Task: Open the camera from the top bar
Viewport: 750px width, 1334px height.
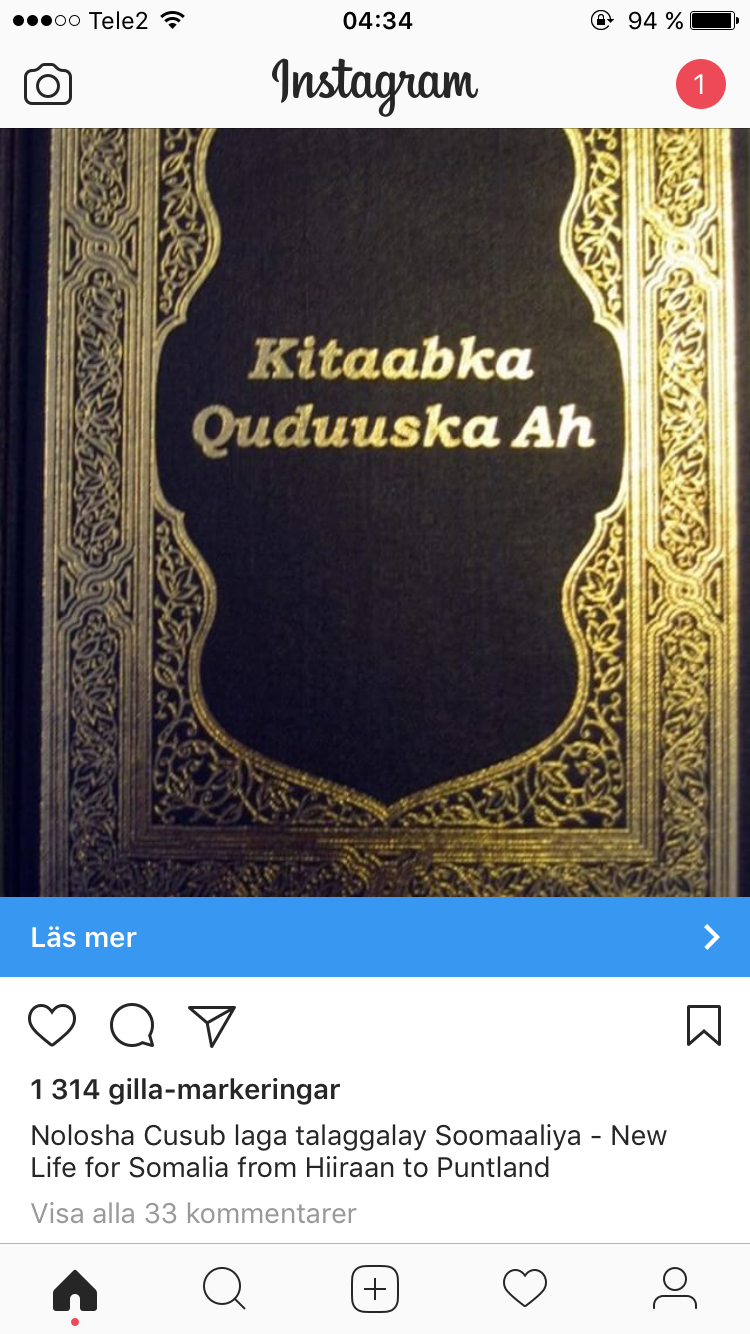Action: click(48, 85)
